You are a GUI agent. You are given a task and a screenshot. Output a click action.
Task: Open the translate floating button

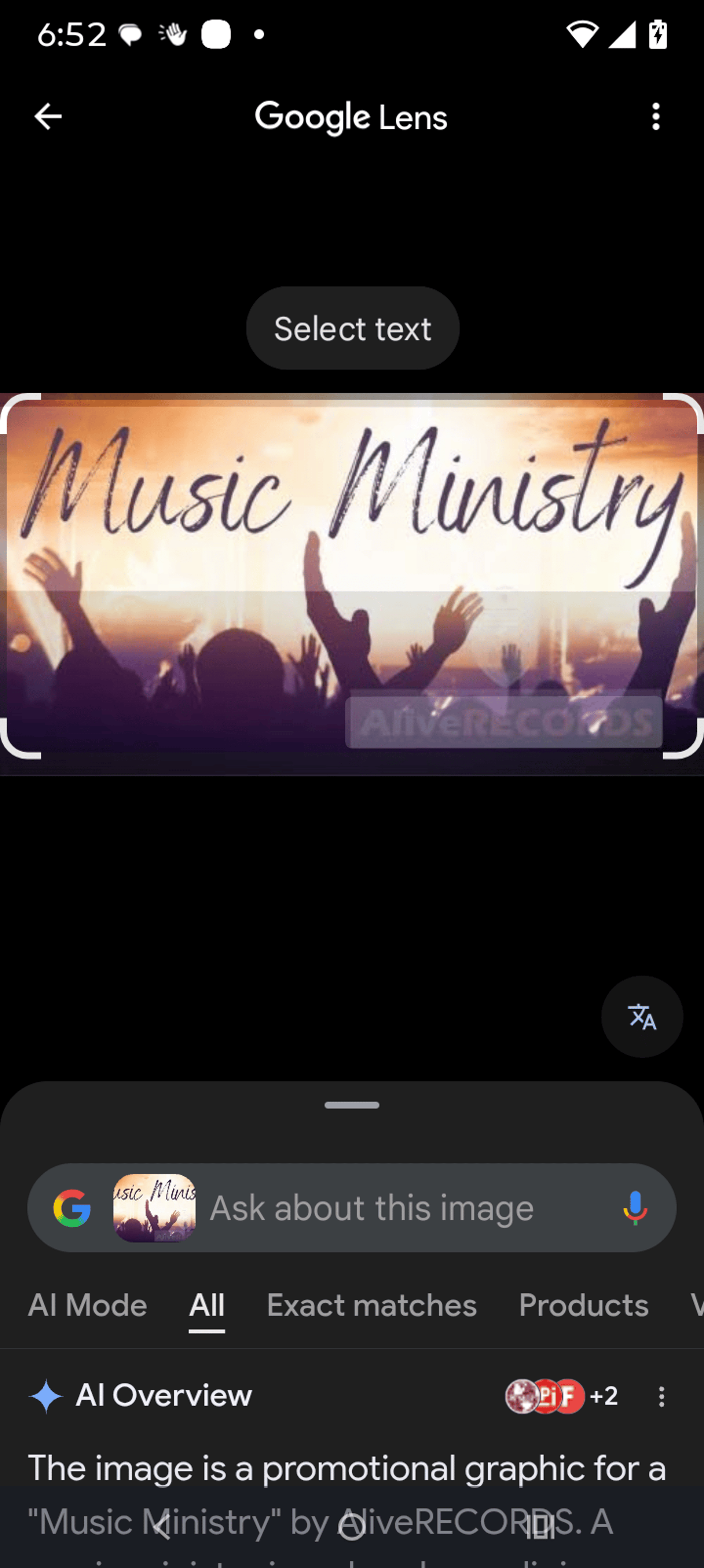tap(641, 1017)
